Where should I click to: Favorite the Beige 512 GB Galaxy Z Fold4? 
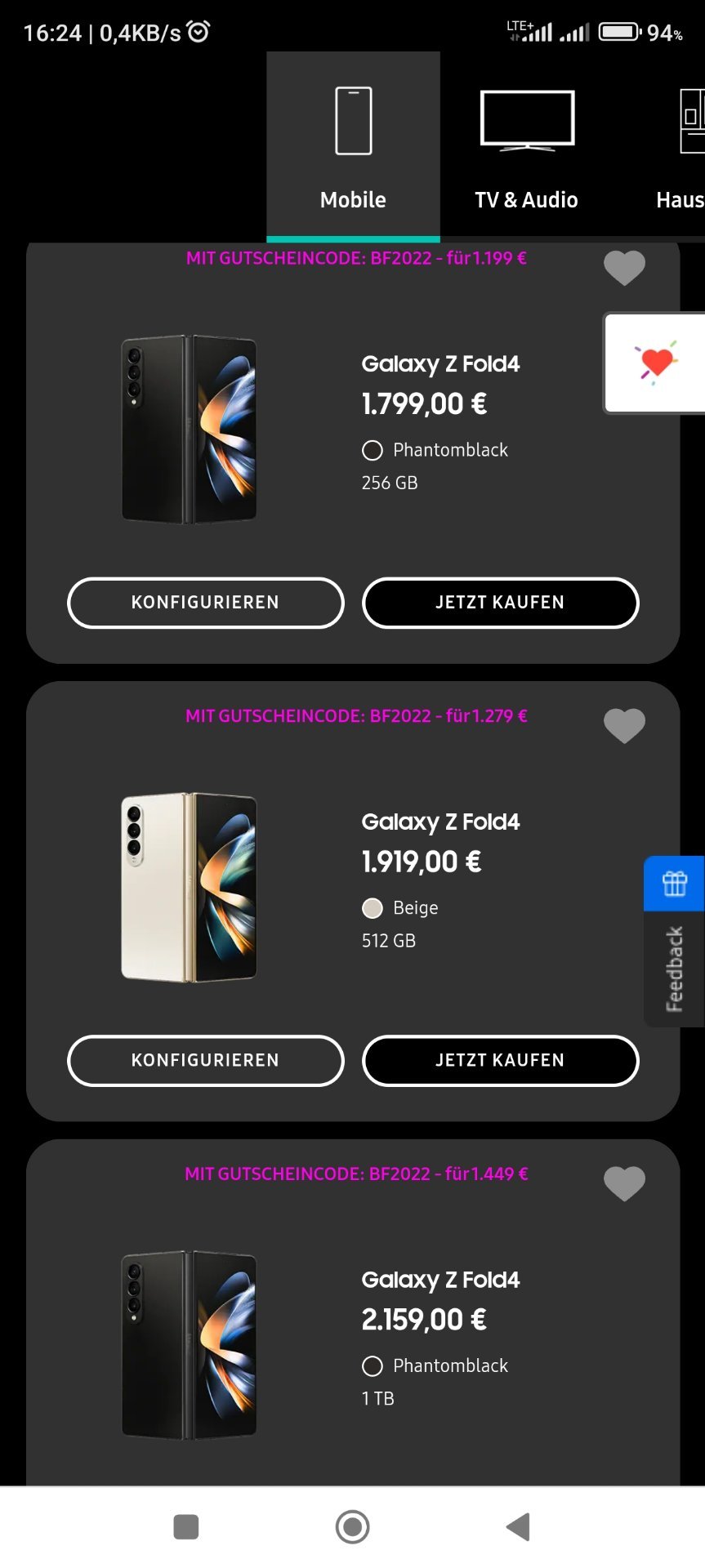(624, 725)
